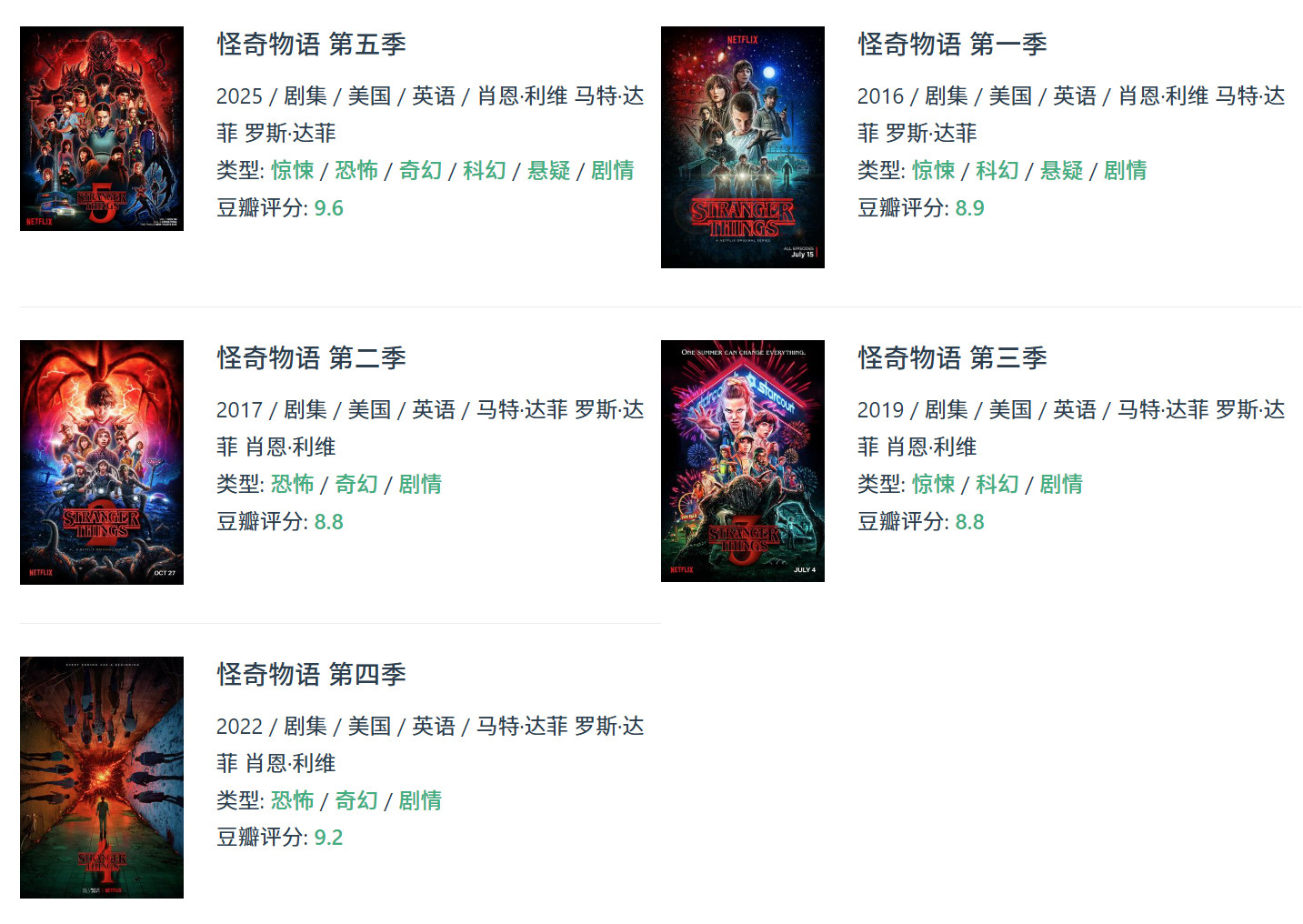This screenshot has height=924, width=1303.
Task: Select the 科幻 genre under 第三季
Action: point(997,485)
